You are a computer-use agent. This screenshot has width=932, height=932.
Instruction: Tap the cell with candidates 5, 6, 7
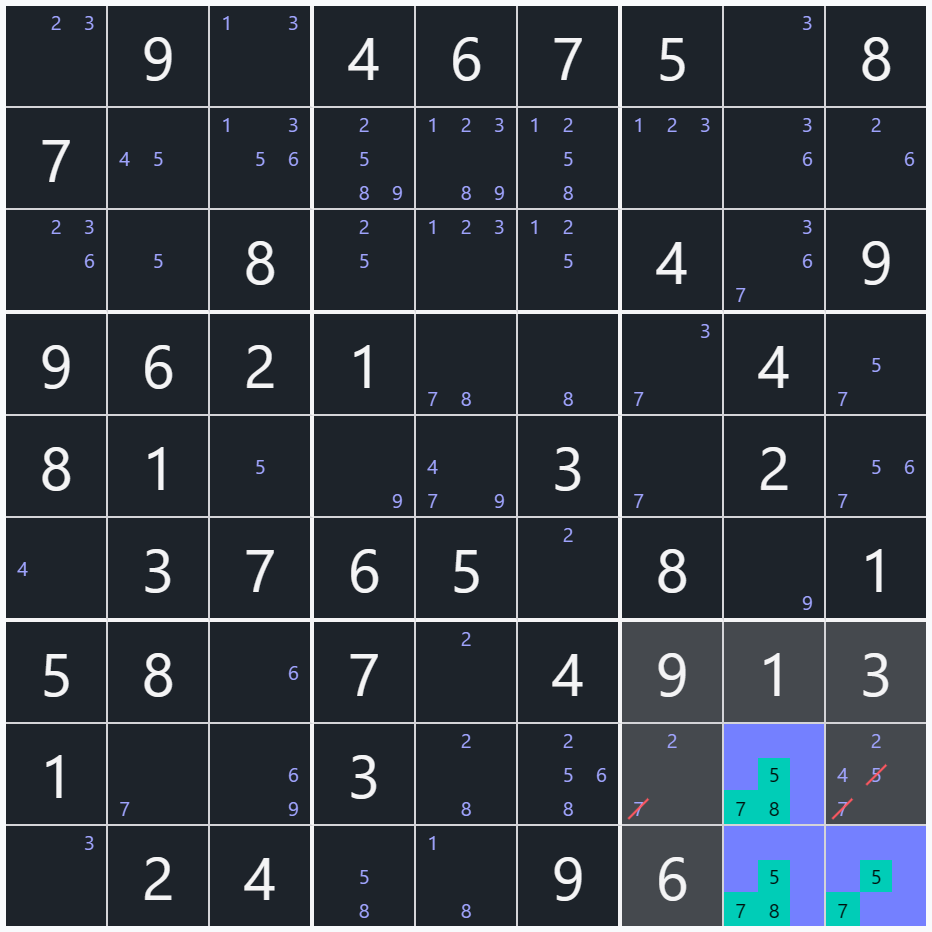coord(876,467)
